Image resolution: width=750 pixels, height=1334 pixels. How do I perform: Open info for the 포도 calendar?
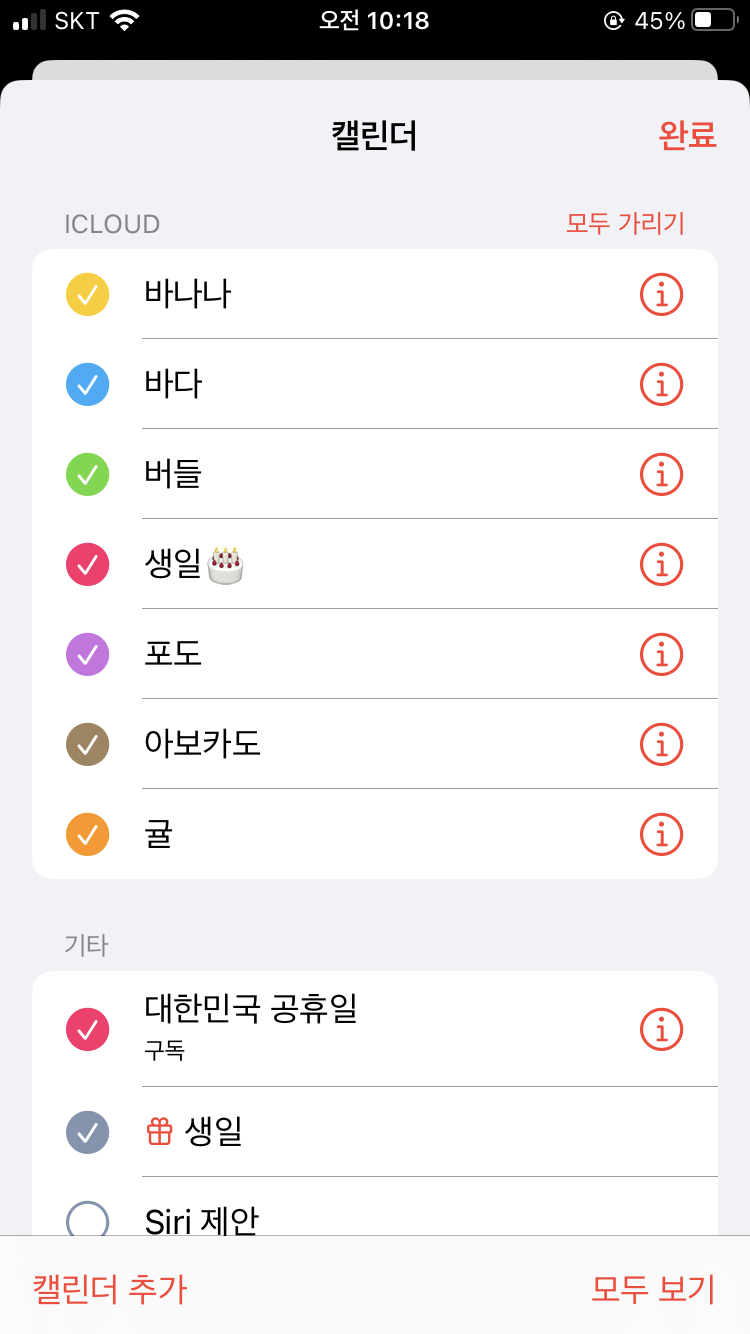pyautogui.click(x=661, y=654)
